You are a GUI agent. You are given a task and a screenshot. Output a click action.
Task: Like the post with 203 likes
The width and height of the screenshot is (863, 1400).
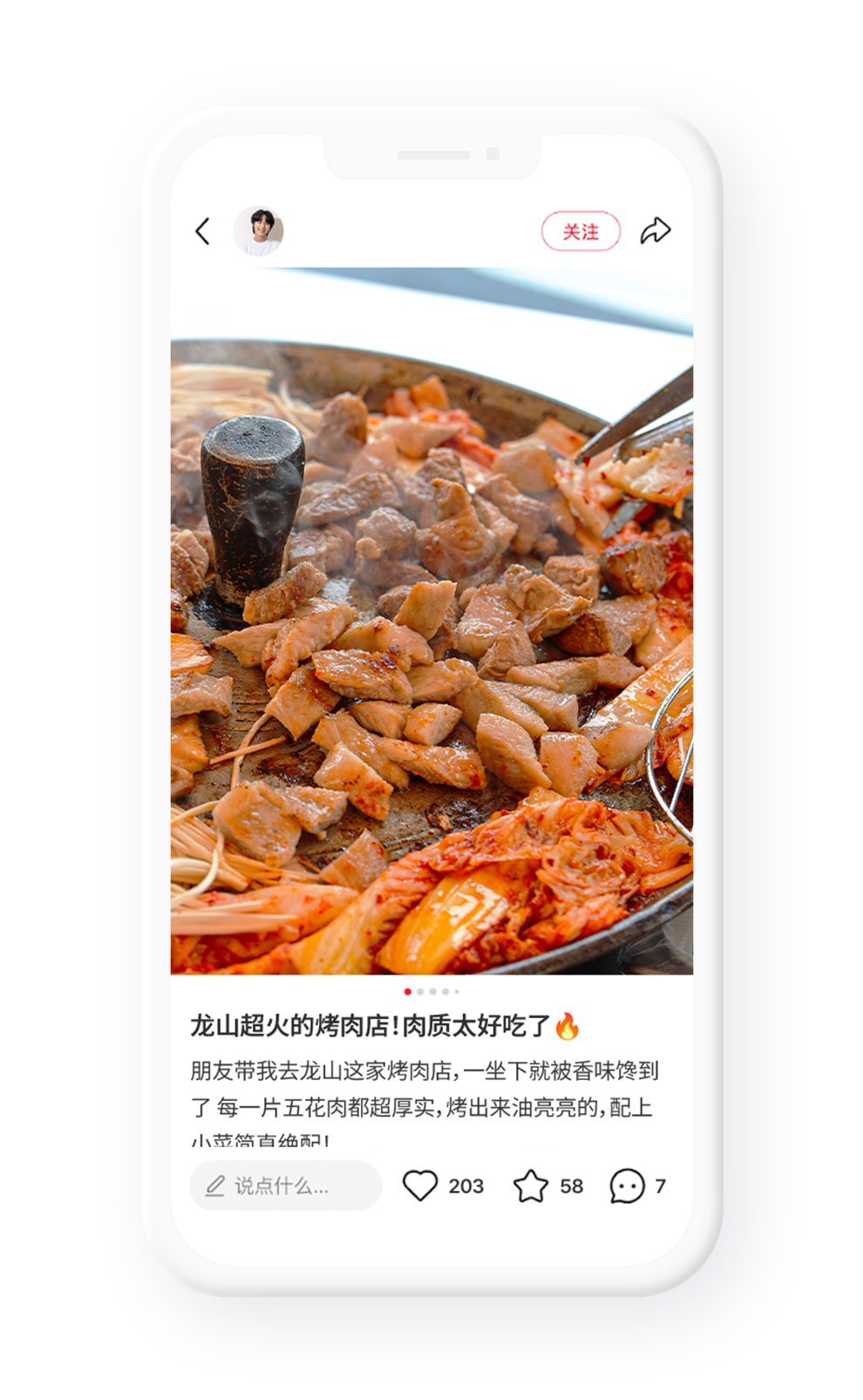click(x=420, y=1186)
